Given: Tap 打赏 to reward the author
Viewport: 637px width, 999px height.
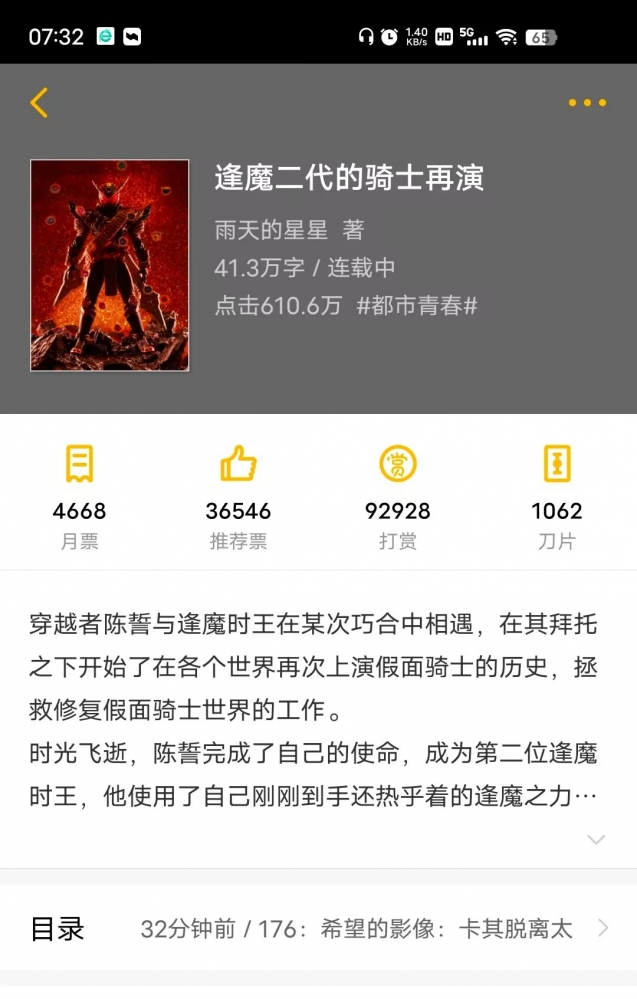Looking at the screenshot, I should pos(397,497).
